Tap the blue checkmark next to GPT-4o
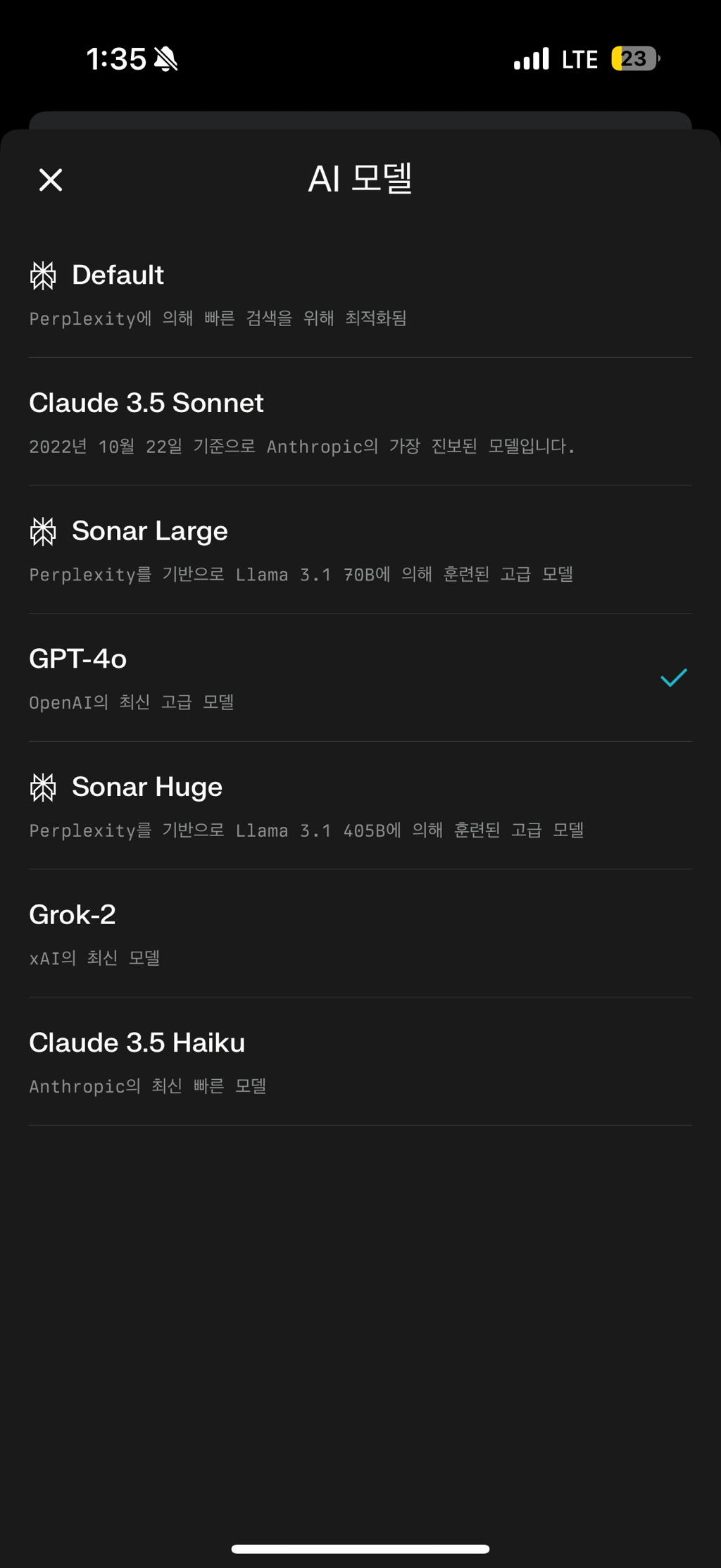Image resolution: width=721 pixels, height=1568 pixels. pos(672,677)
